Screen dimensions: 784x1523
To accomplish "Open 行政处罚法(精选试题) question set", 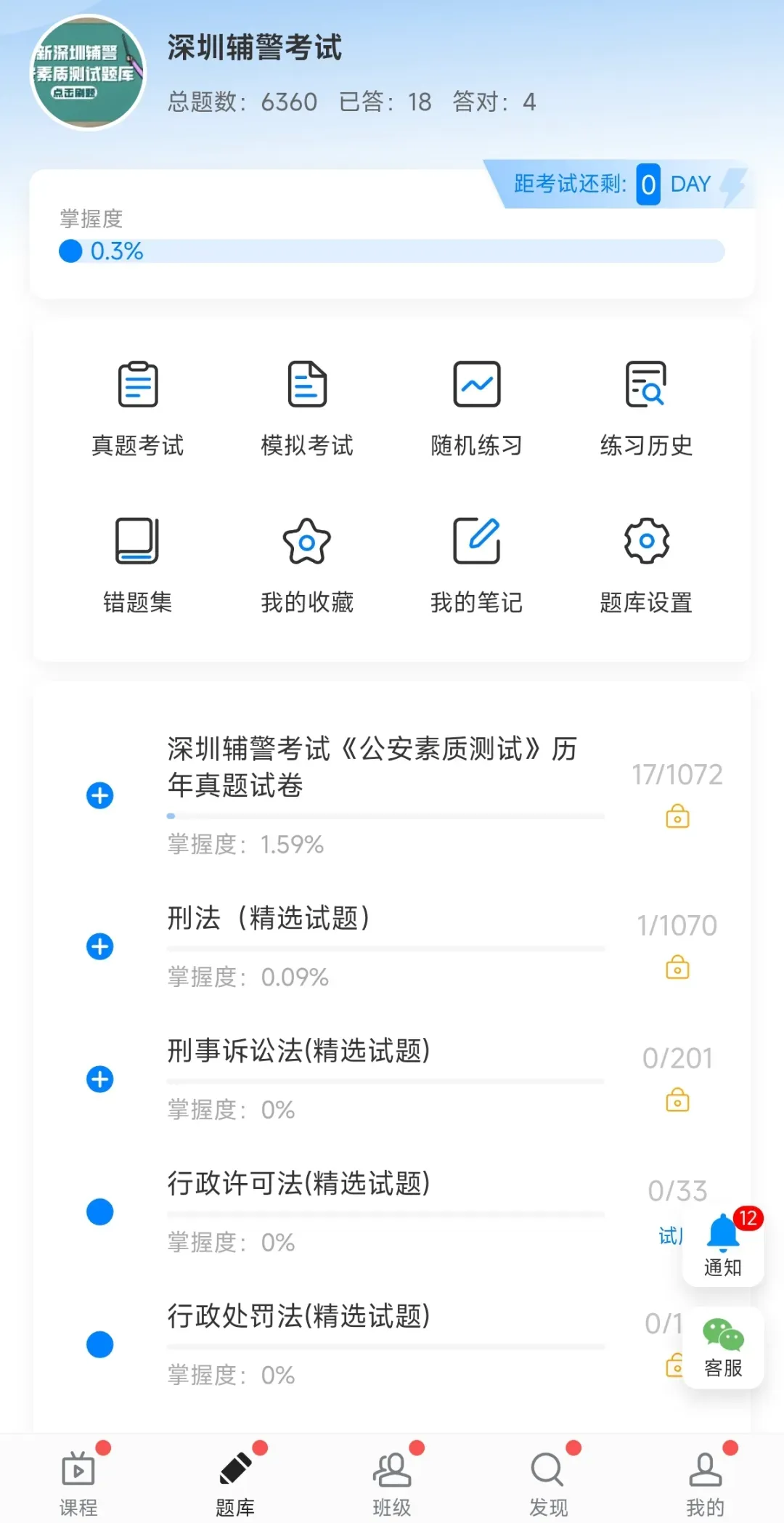I will (298, 1316).
